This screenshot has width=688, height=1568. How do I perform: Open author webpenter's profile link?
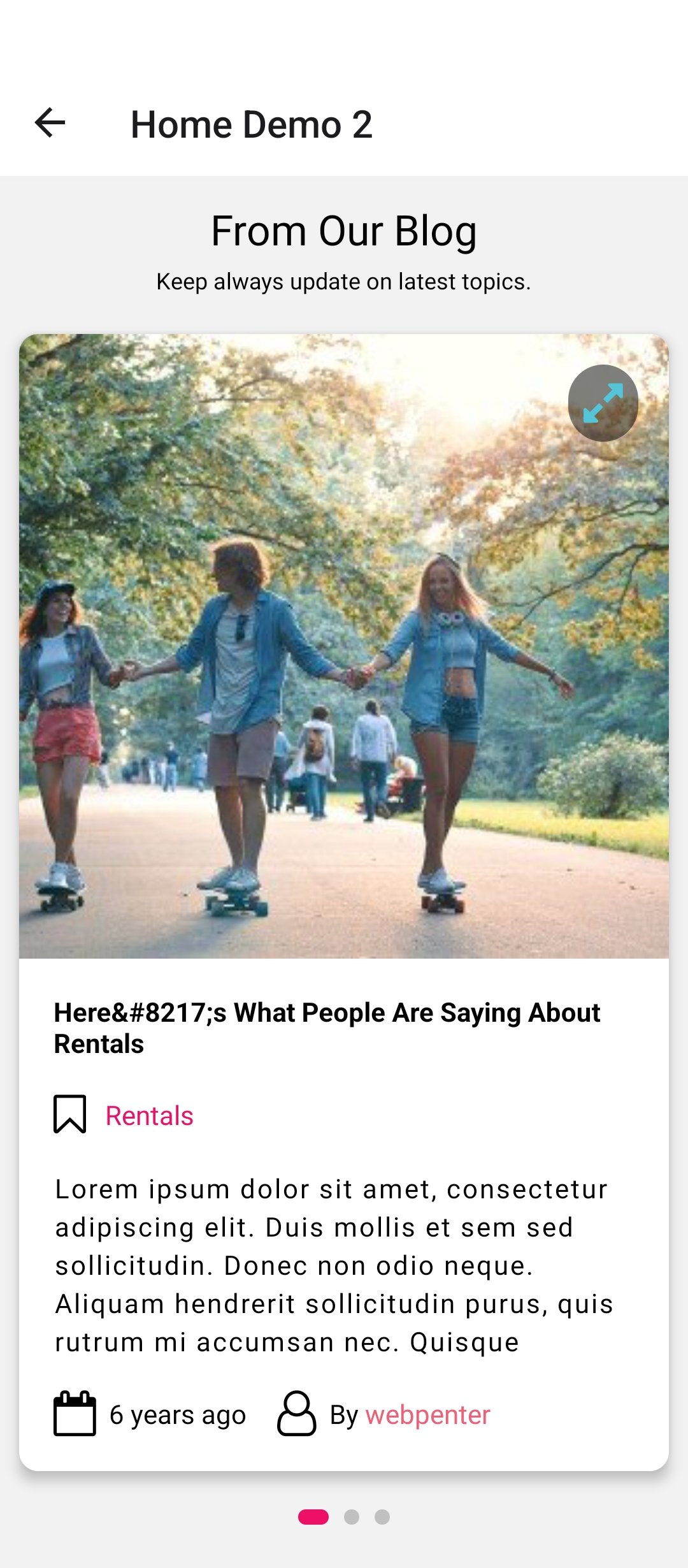point(427,1414)
